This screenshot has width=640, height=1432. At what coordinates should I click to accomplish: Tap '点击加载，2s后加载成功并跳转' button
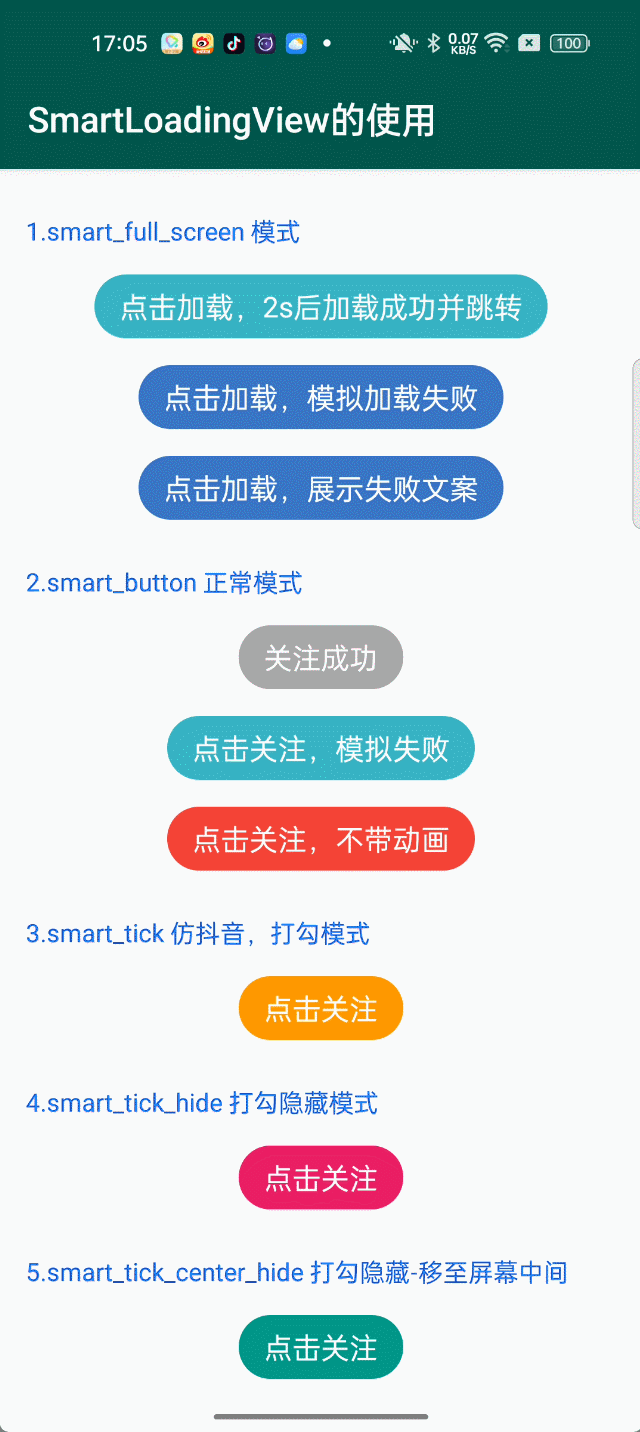[320, 306]
